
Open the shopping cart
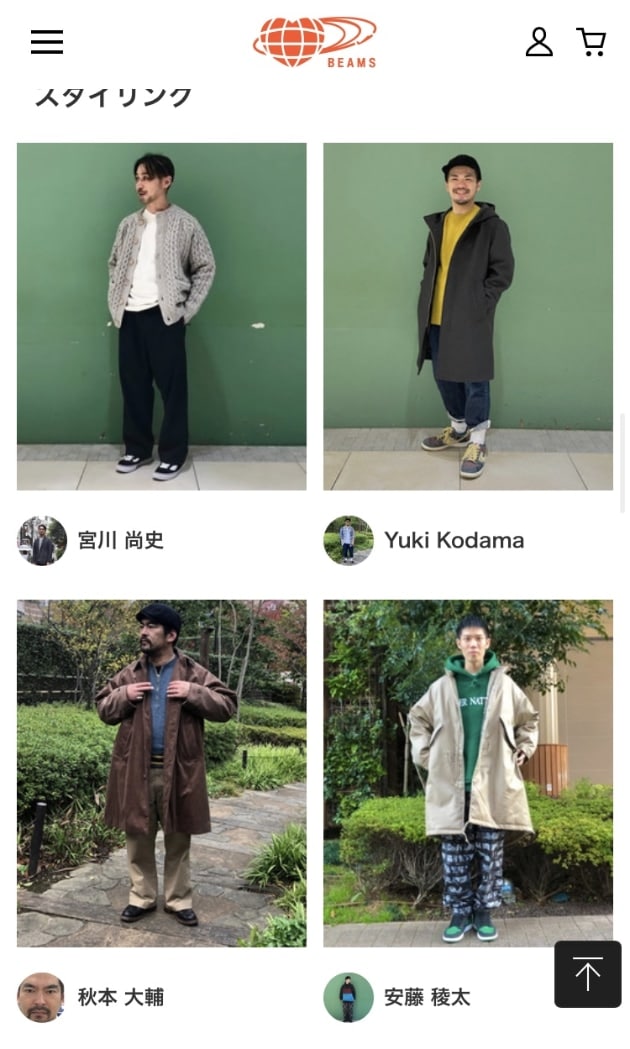pyautogui.click(x=591, y=42)
